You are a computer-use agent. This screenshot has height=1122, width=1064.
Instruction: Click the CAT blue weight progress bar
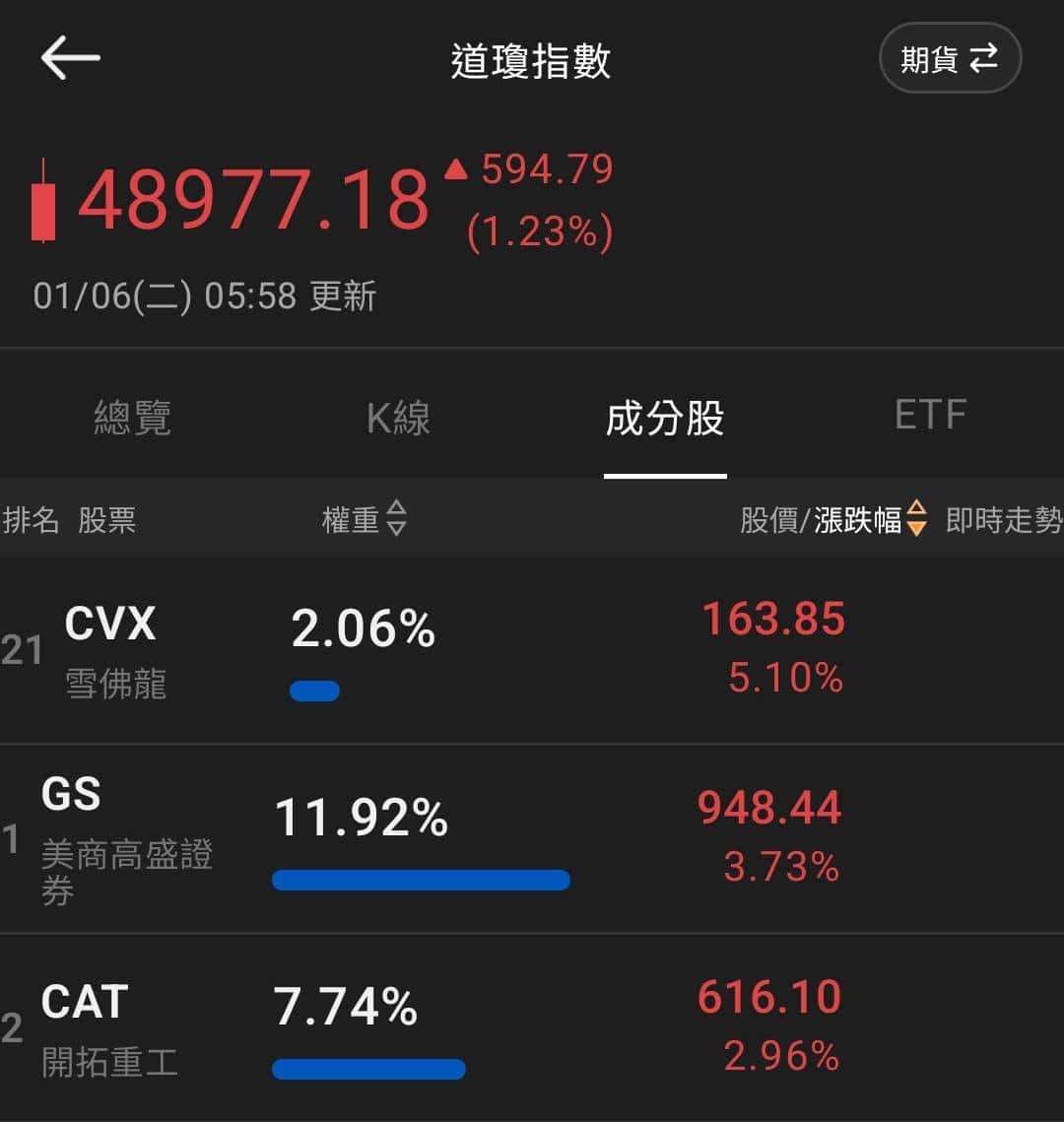click(367, 1068)
